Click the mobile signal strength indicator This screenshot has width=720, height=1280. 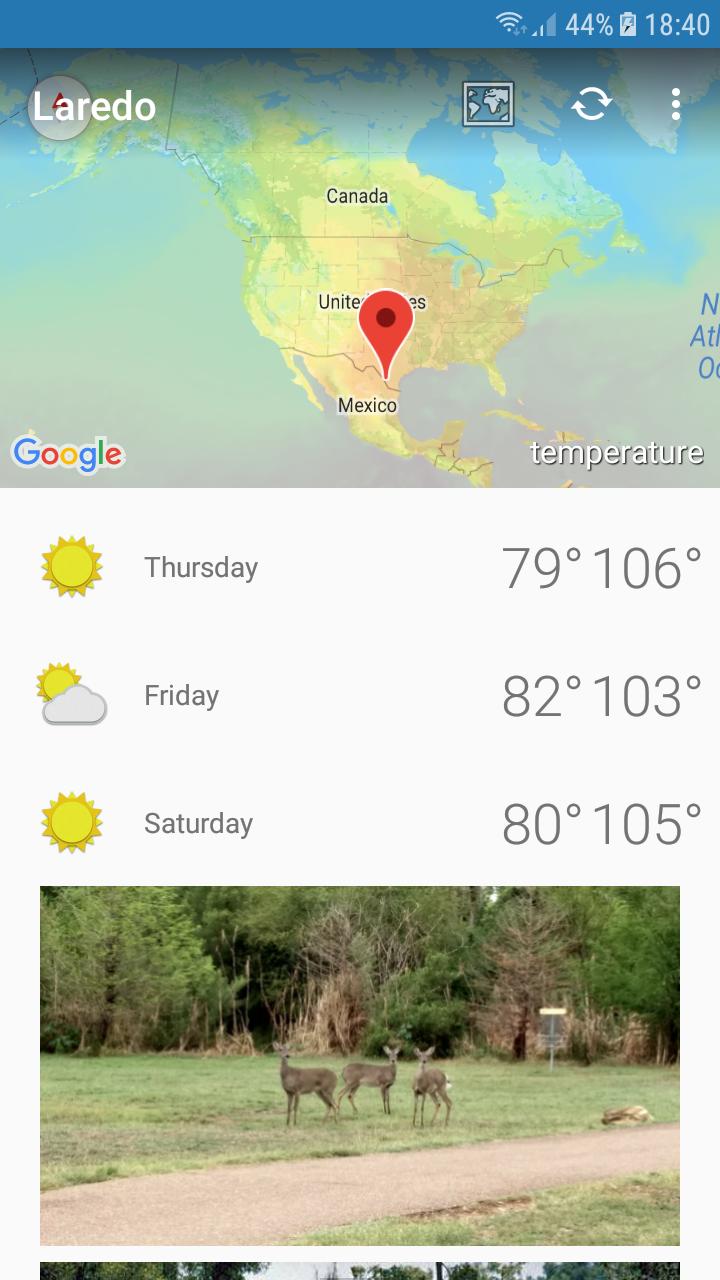point(545,24)
